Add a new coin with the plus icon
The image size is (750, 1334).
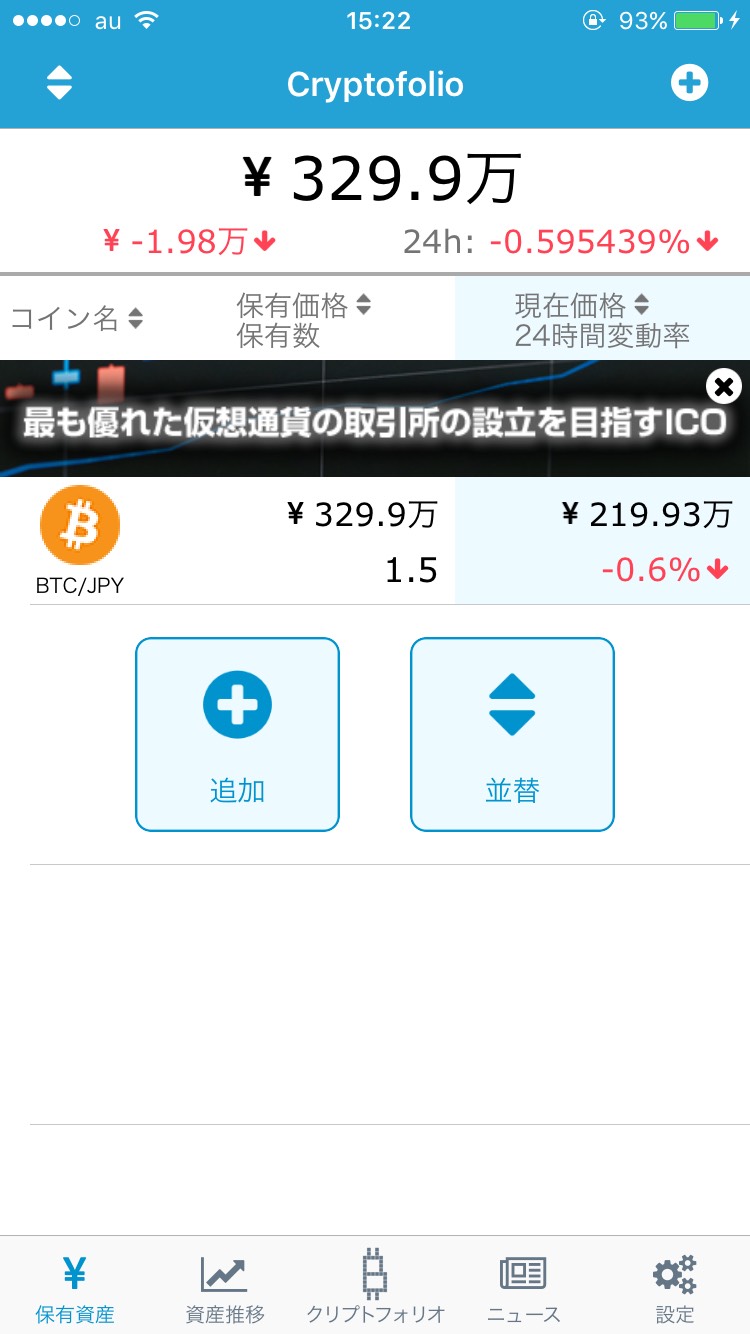(689, 84)
